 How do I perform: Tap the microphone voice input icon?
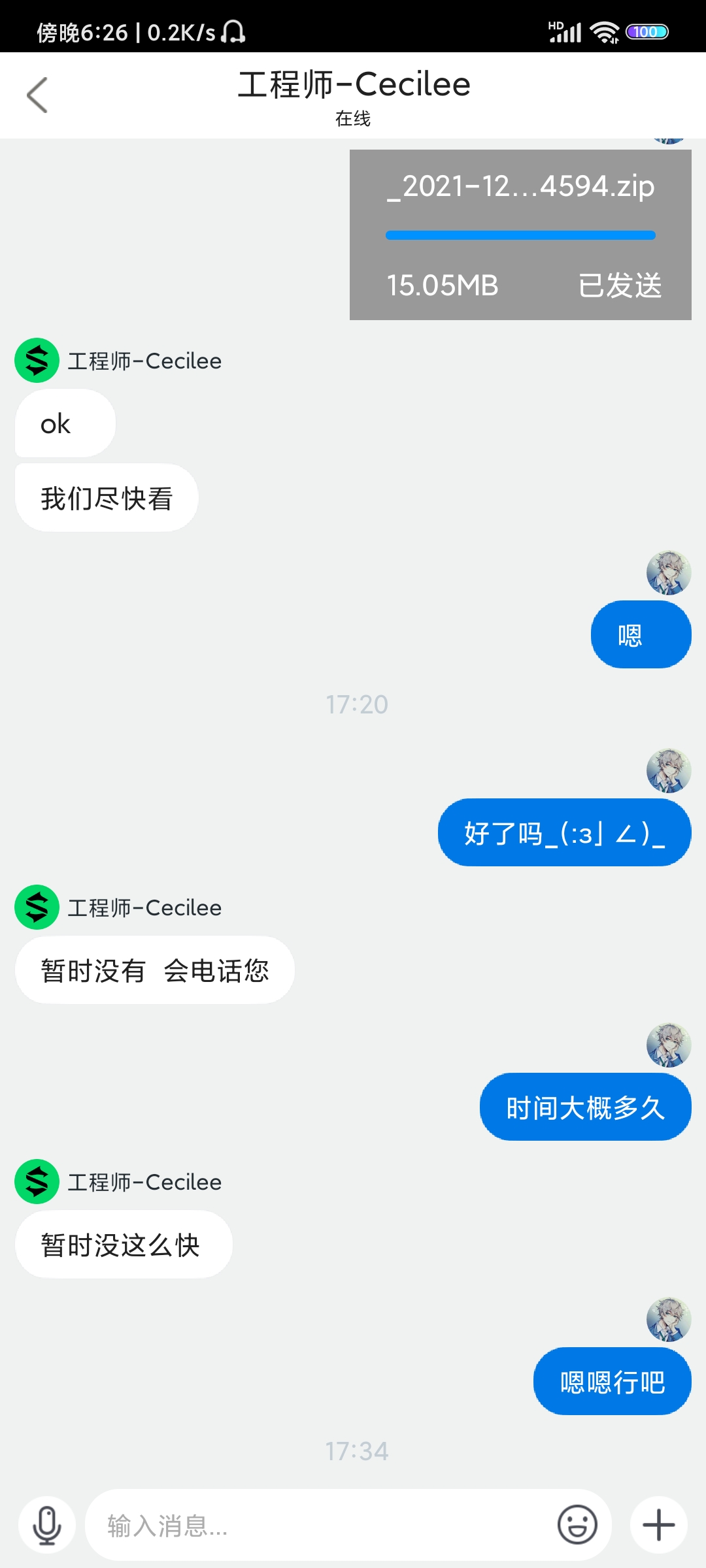pyautogui.click(x=47, y=1526)
